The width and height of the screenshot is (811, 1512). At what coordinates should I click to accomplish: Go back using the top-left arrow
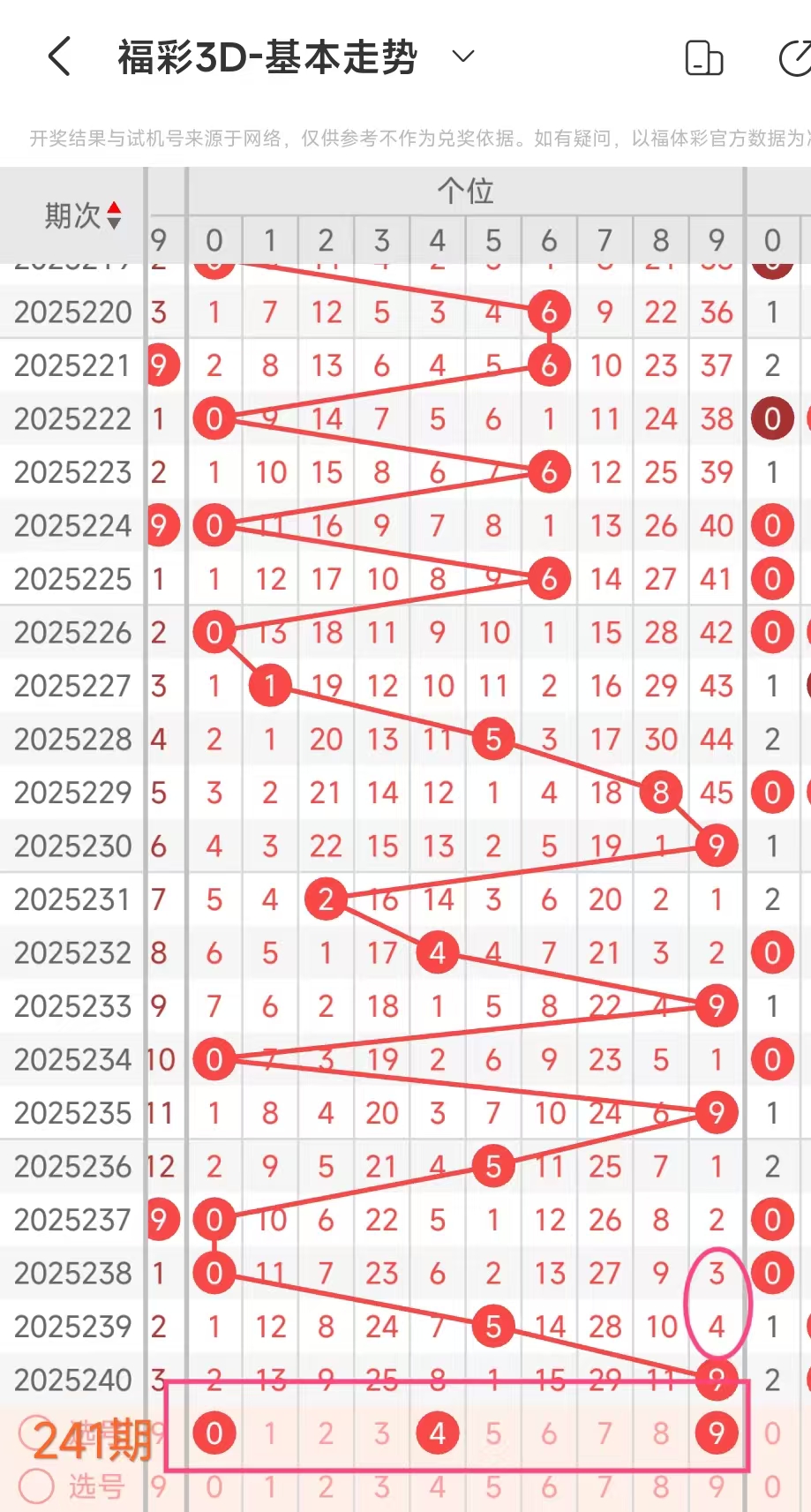click(59, 57)
